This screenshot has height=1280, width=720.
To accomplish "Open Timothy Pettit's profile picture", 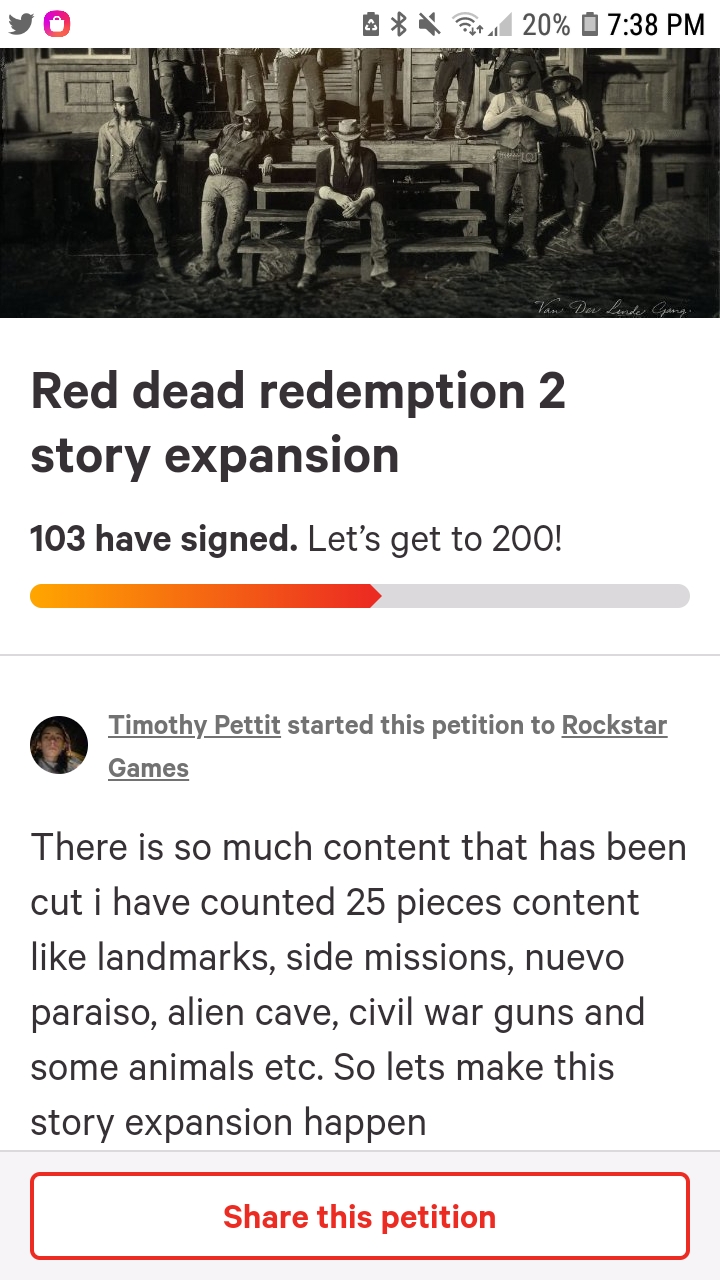I will pyautogui.click(x=58, y=744).
